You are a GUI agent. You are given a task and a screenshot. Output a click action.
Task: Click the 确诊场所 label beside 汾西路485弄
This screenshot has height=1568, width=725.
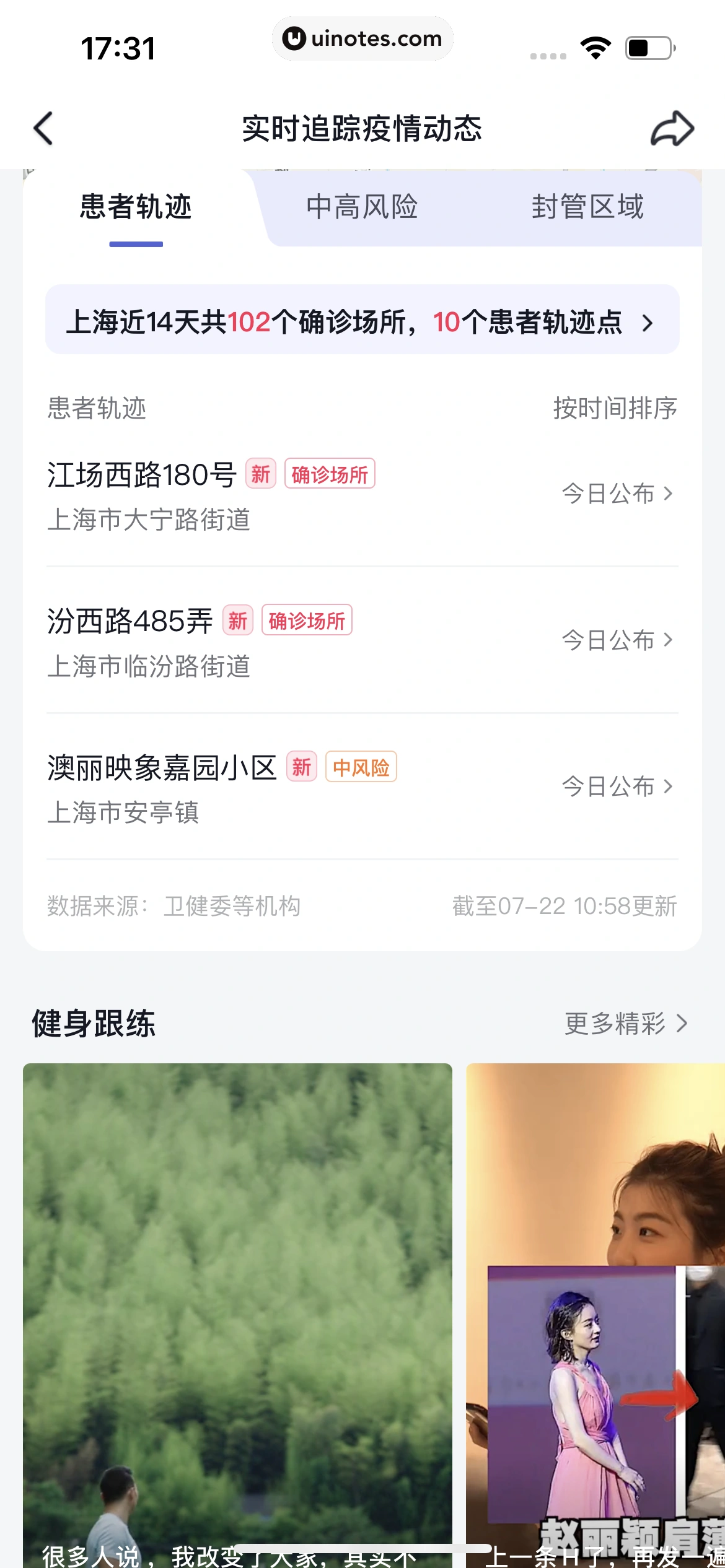(x=307, y=621)
